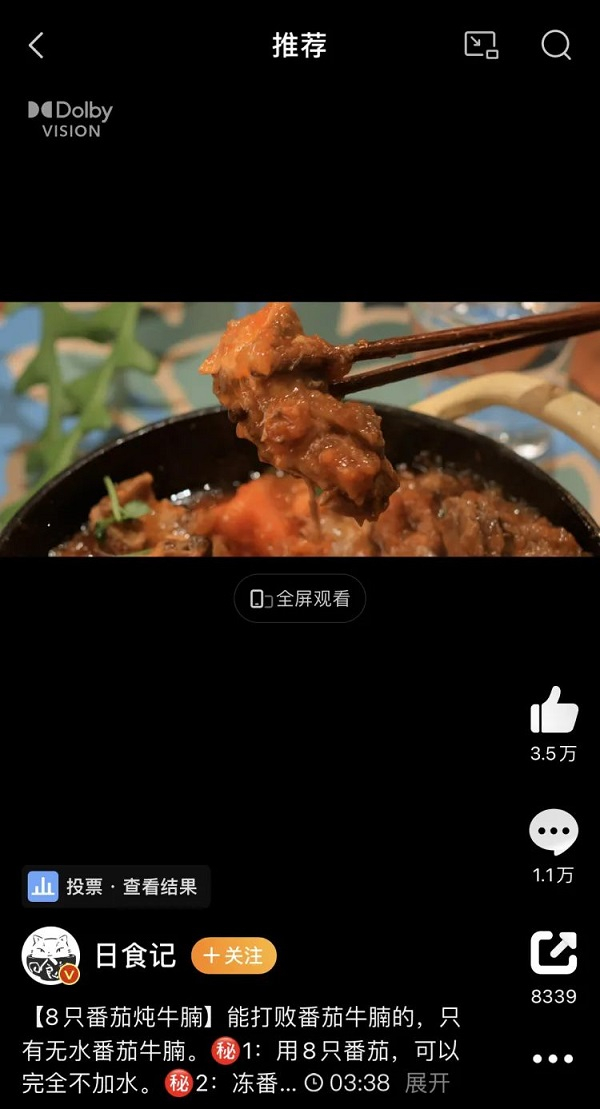Screen dimensions: 600x1109
Task: Open the comments with 1.1万 replies
Action: (553, 833)
